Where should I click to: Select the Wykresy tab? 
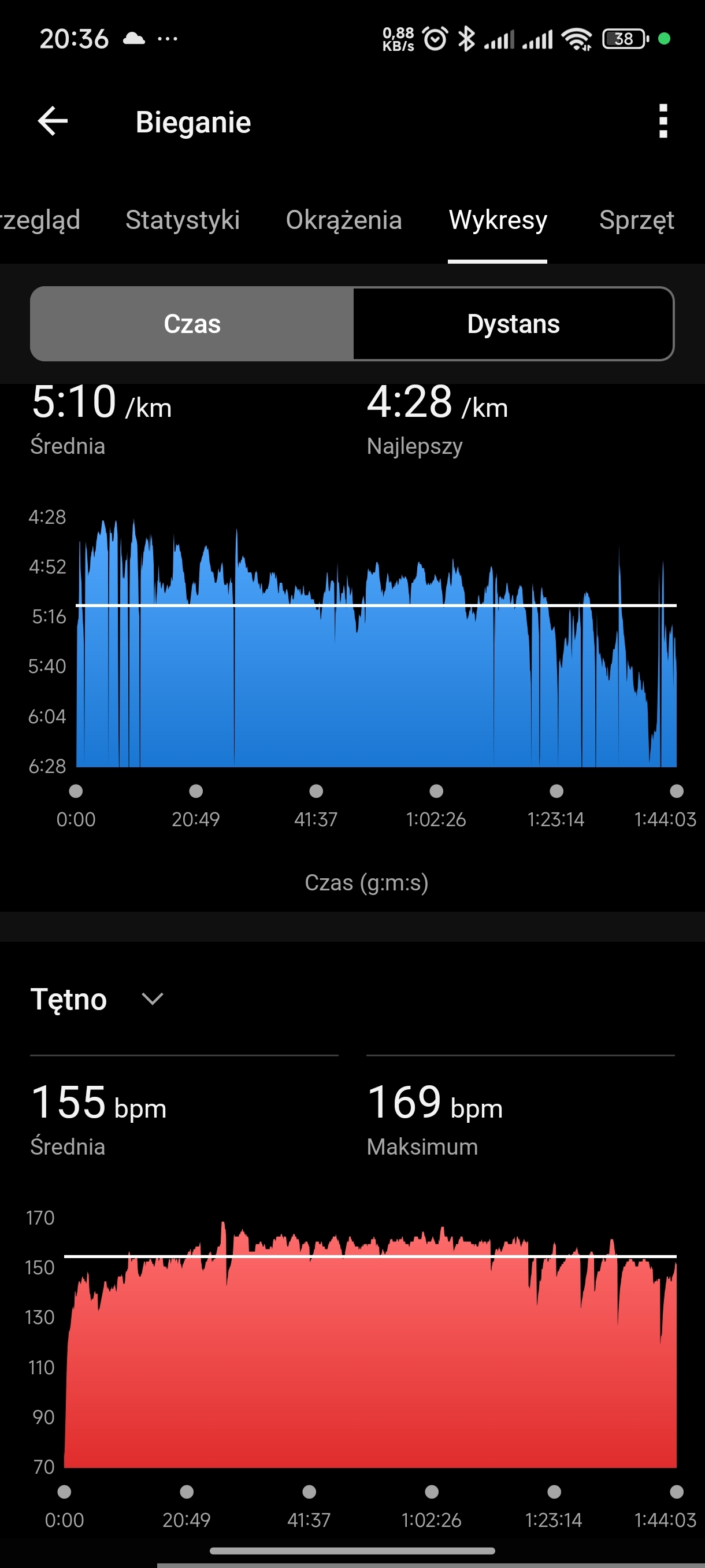tap(498, 220)
